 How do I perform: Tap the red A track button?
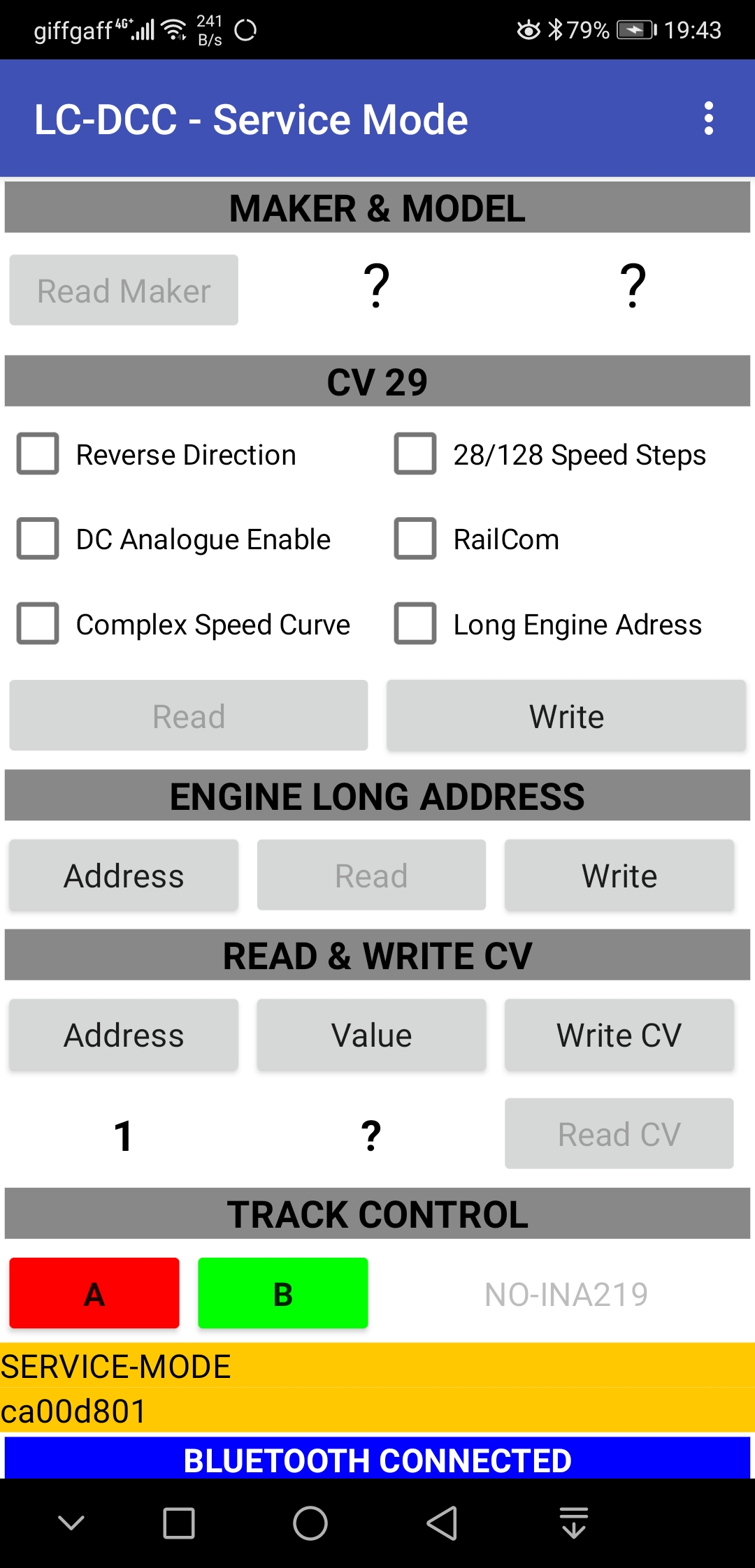click(94, 1293)
